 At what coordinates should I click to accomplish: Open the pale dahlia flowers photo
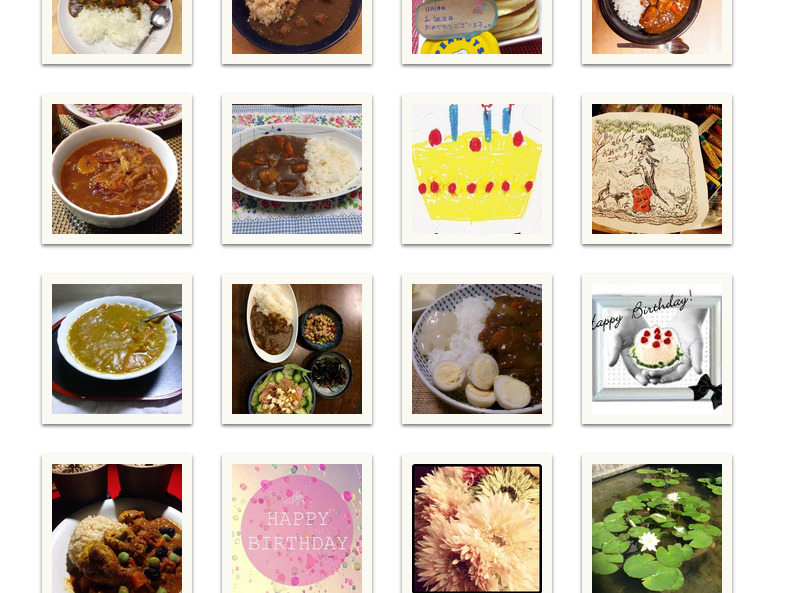point(477,528)
